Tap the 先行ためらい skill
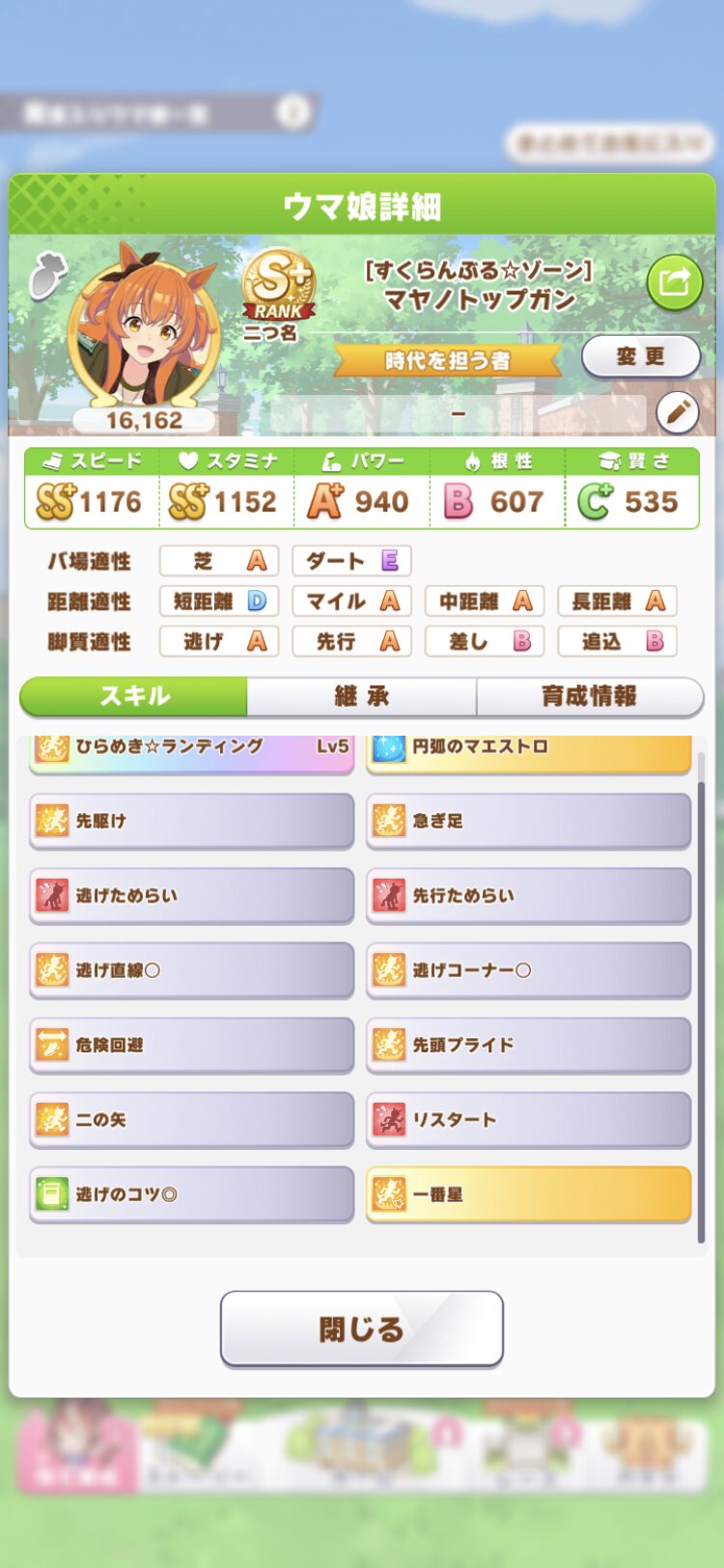 528,895
